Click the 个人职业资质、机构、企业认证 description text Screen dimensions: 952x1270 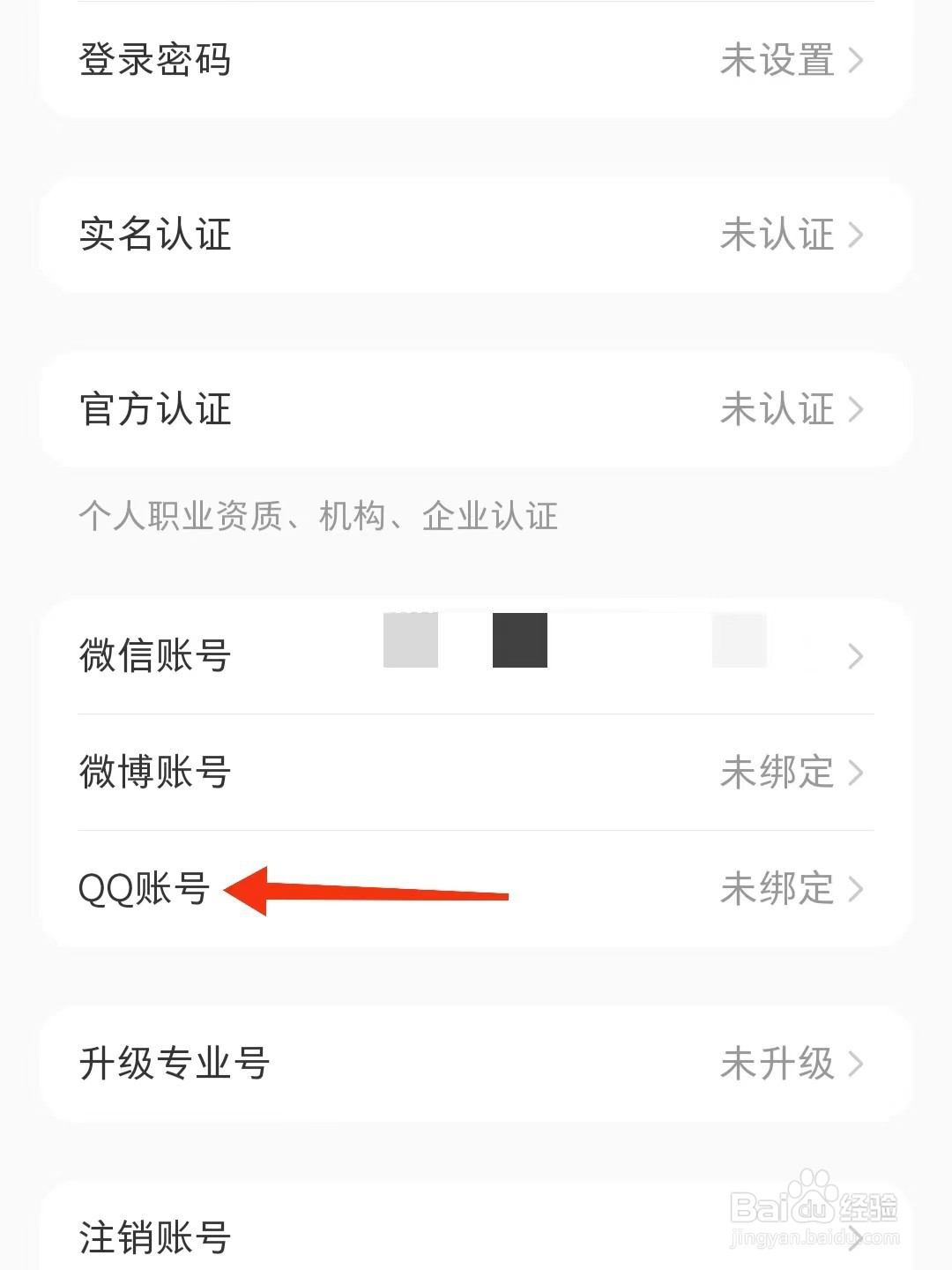pos(317,519)
